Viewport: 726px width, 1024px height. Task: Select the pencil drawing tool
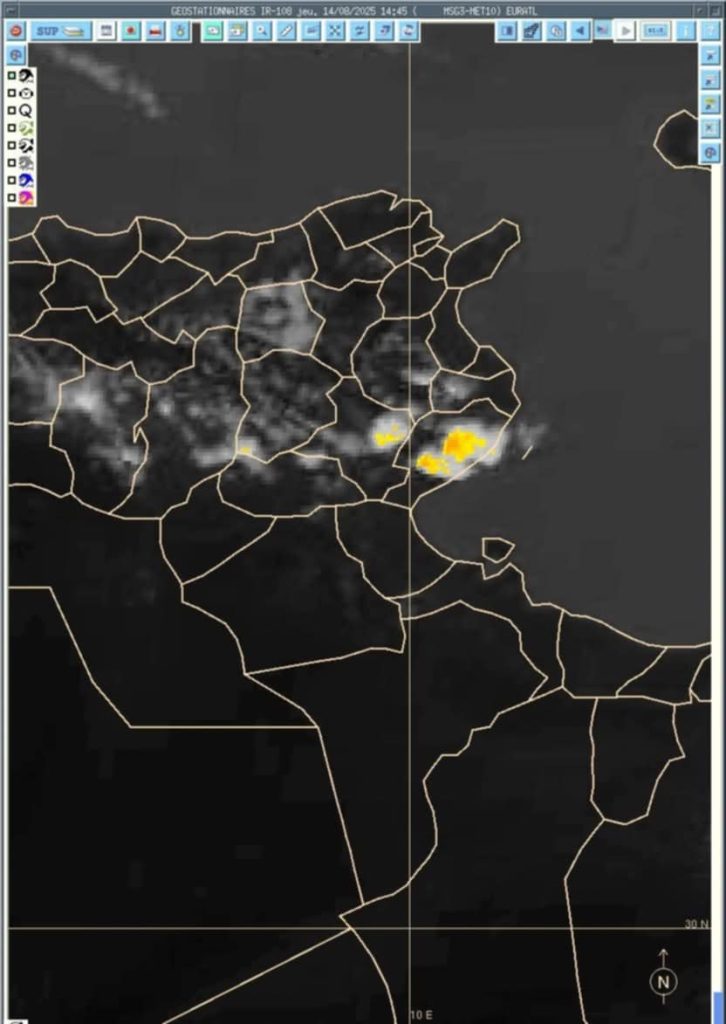point(286,31)
